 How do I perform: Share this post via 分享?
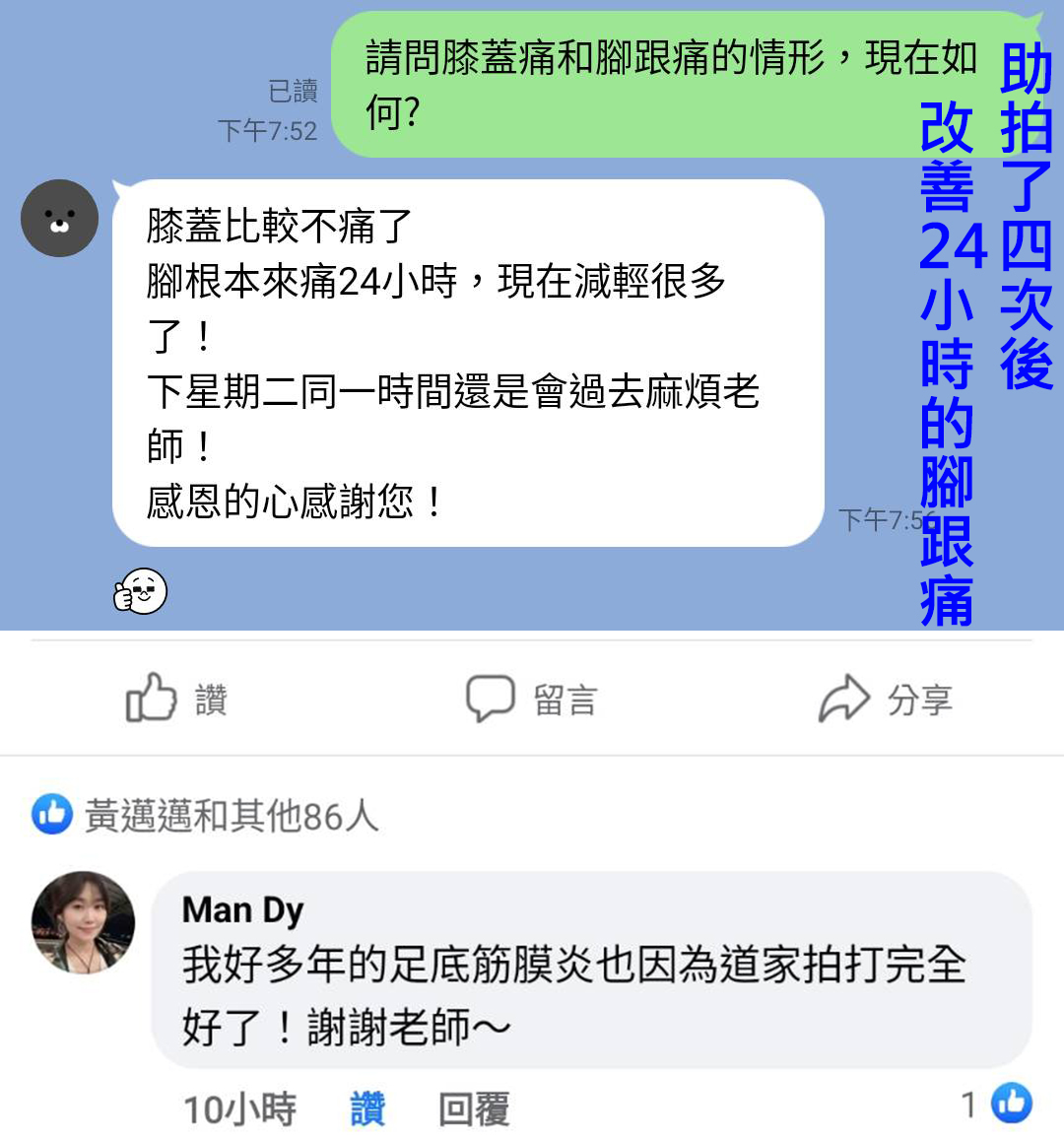point(885,699)
